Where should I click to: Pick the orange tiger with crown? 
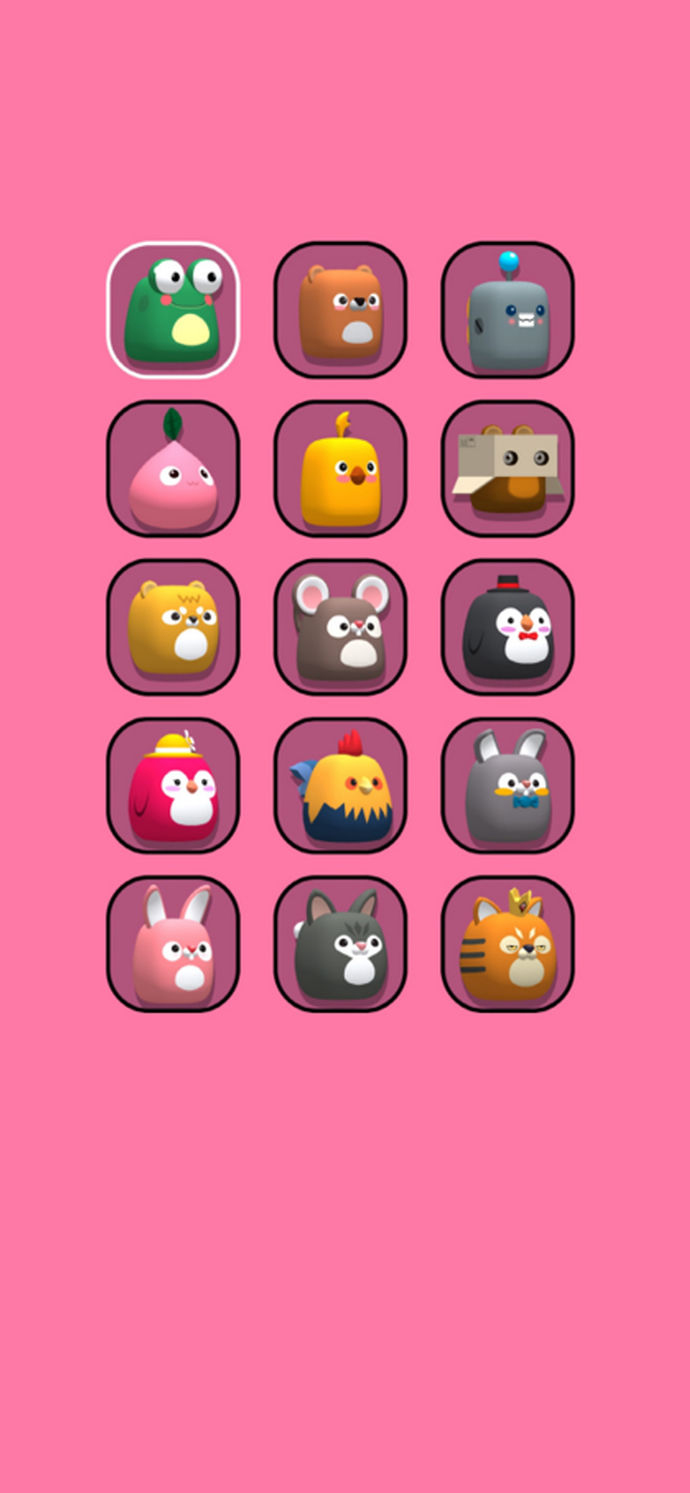point(508,944)
